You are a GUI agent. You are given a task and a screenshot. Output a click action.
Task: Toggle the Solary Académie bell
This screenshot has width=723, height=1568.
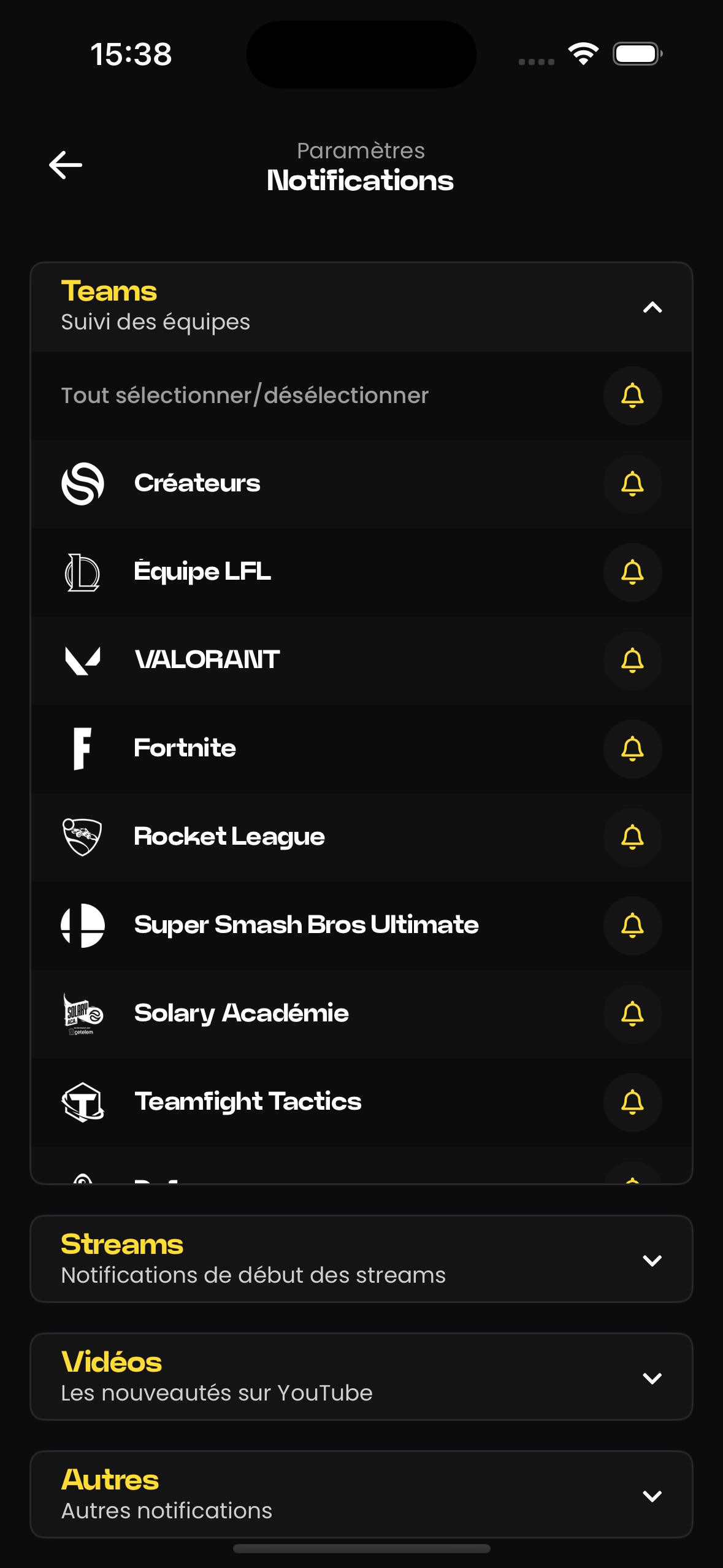pyautogui.click(x=632, y=1014)
